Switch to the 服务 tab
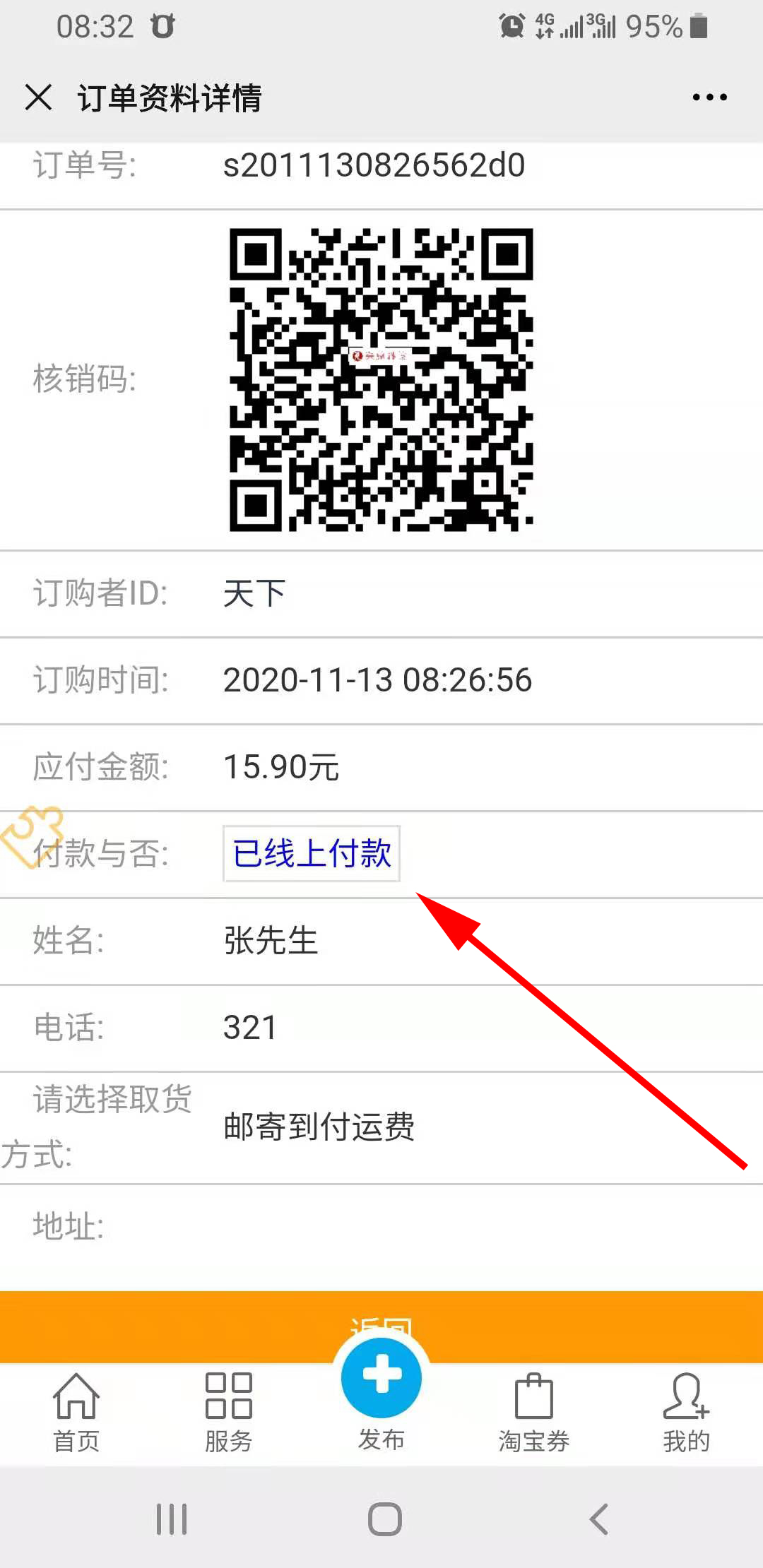 point(228,1413)
